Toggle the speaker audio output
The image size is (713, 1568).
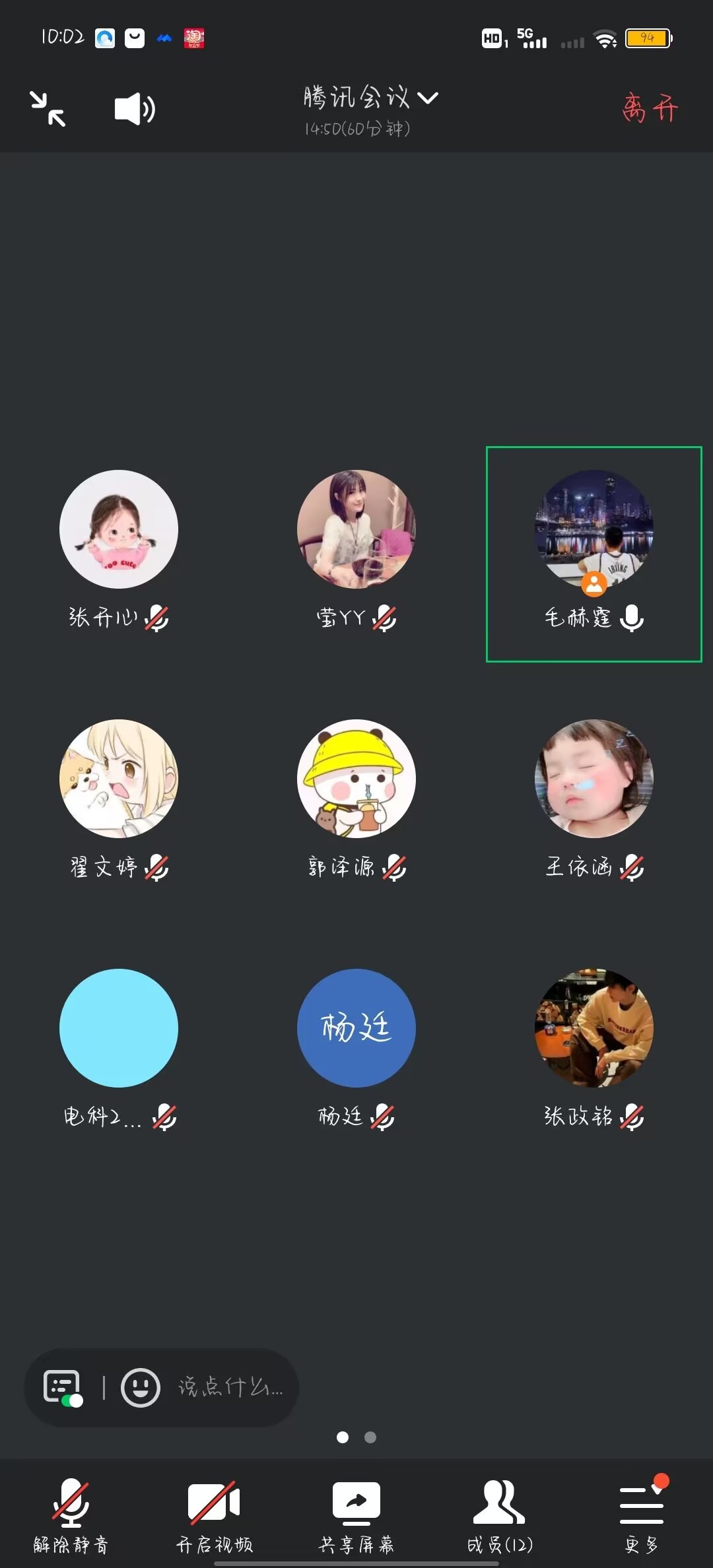coord(135,109)
